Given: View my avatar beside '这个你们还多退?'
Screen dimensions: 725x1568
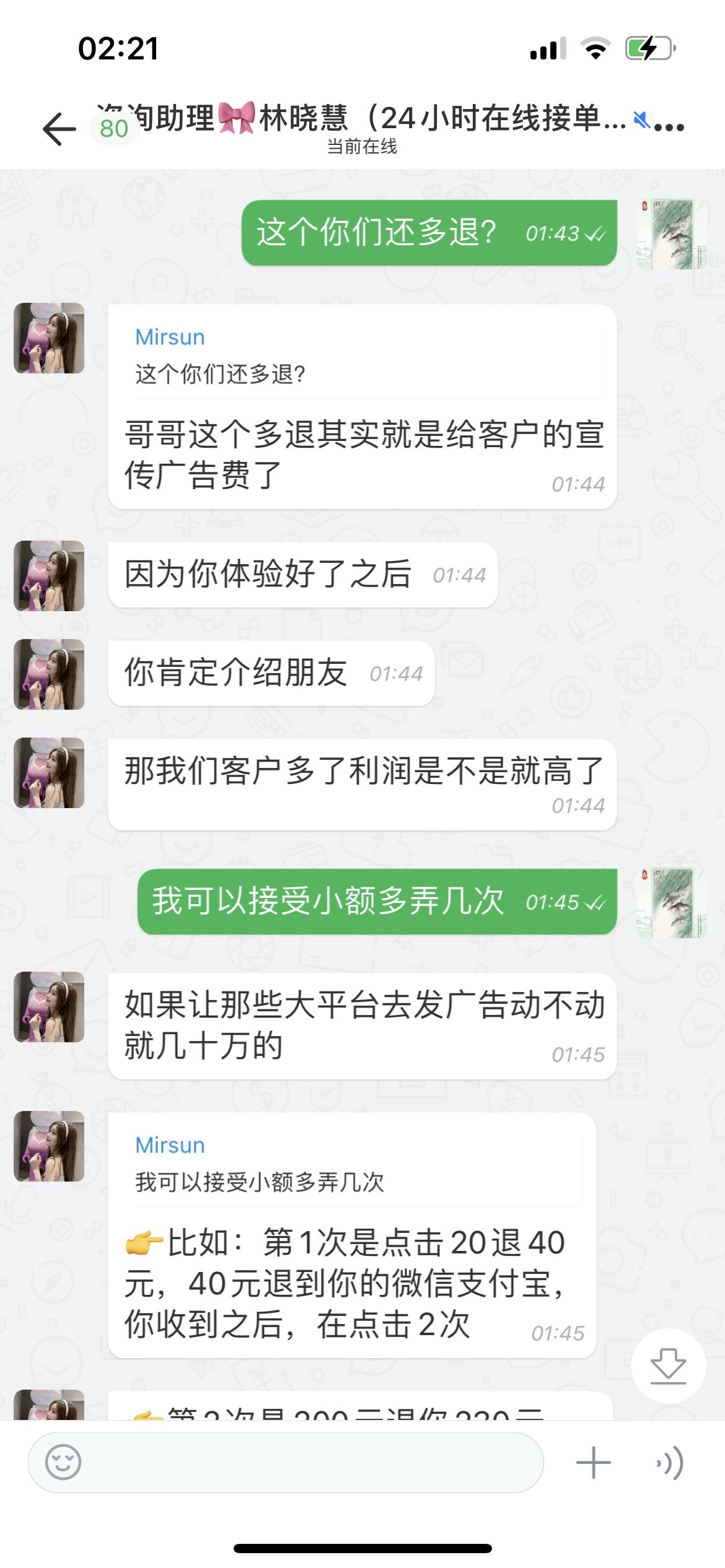Looking at the screenshot, I should coord(672,233).
